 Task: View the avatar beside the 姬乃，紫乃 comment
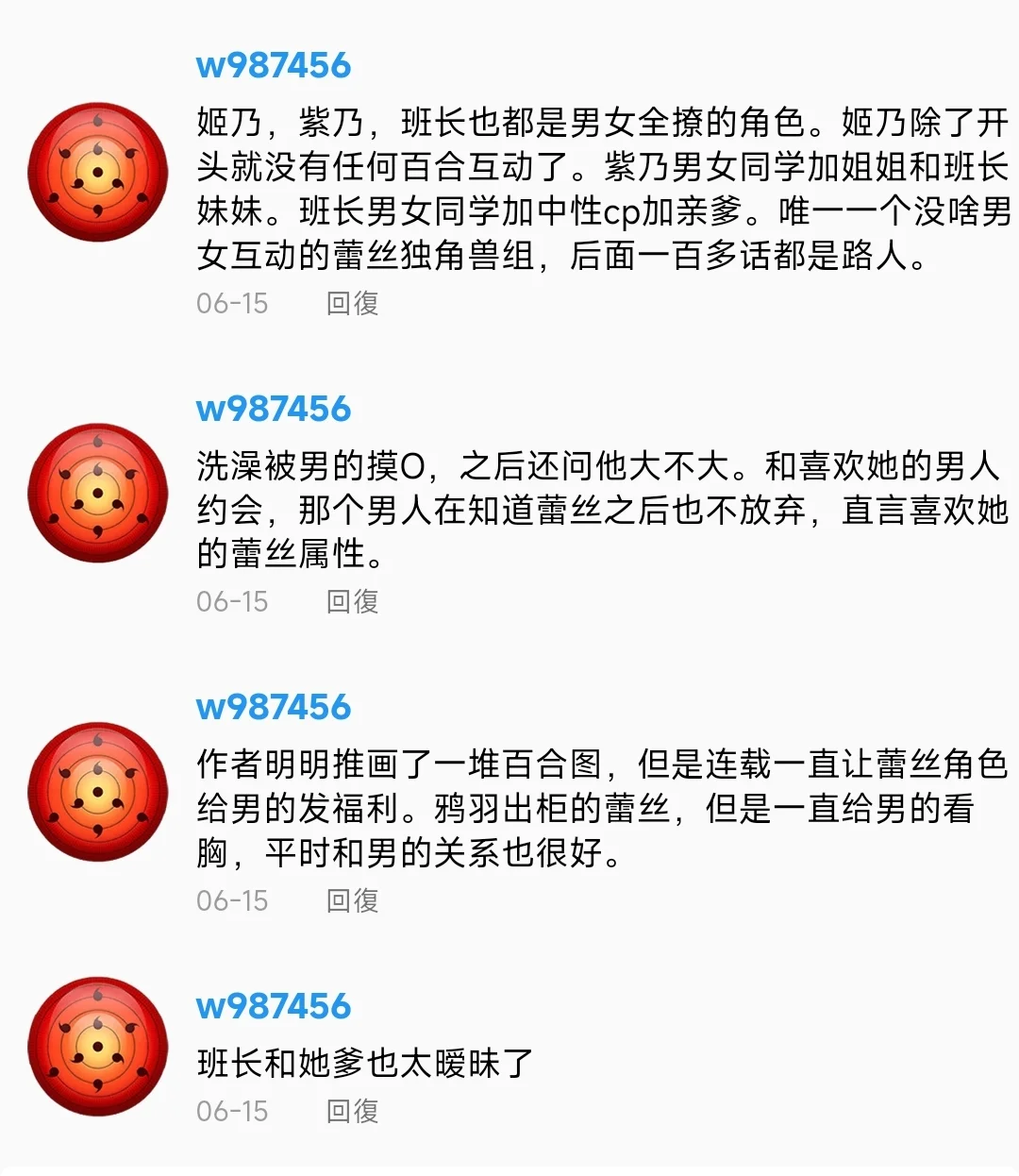(x=98, y=172)
